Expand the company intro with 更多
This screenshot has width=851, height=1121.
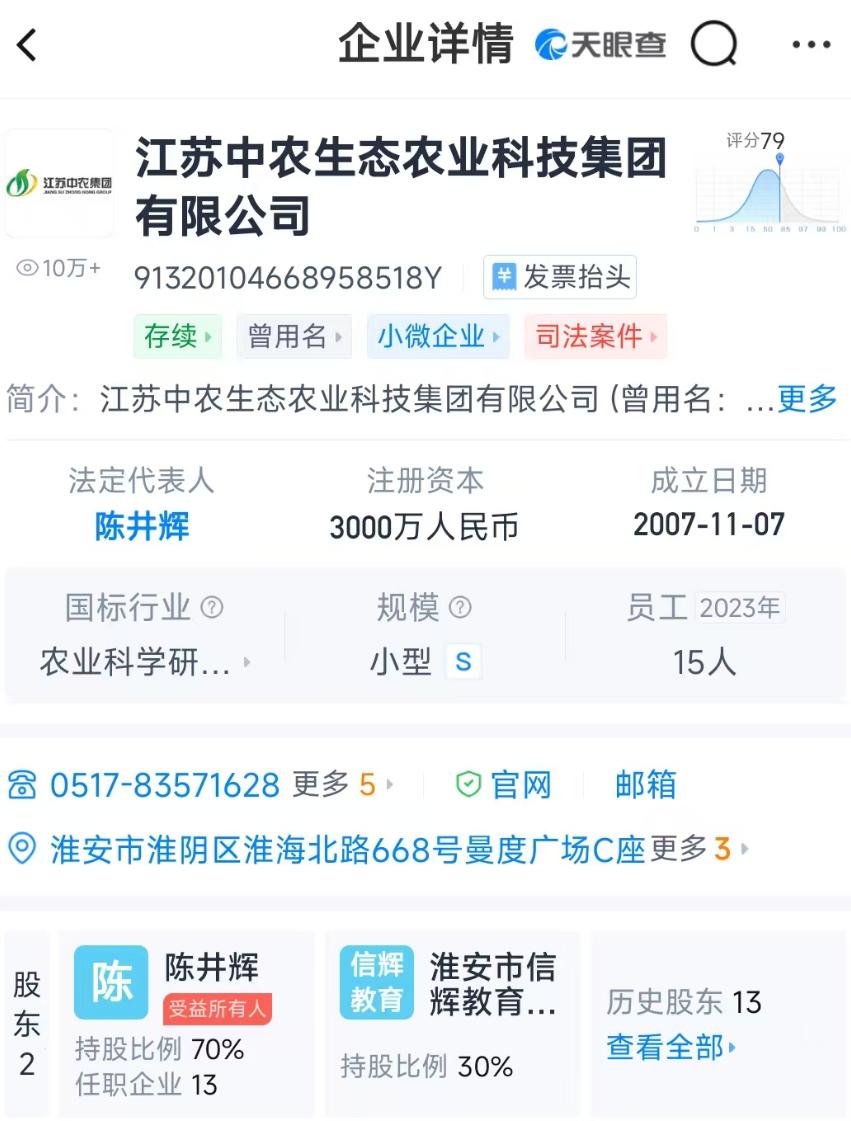coord(807,399)
